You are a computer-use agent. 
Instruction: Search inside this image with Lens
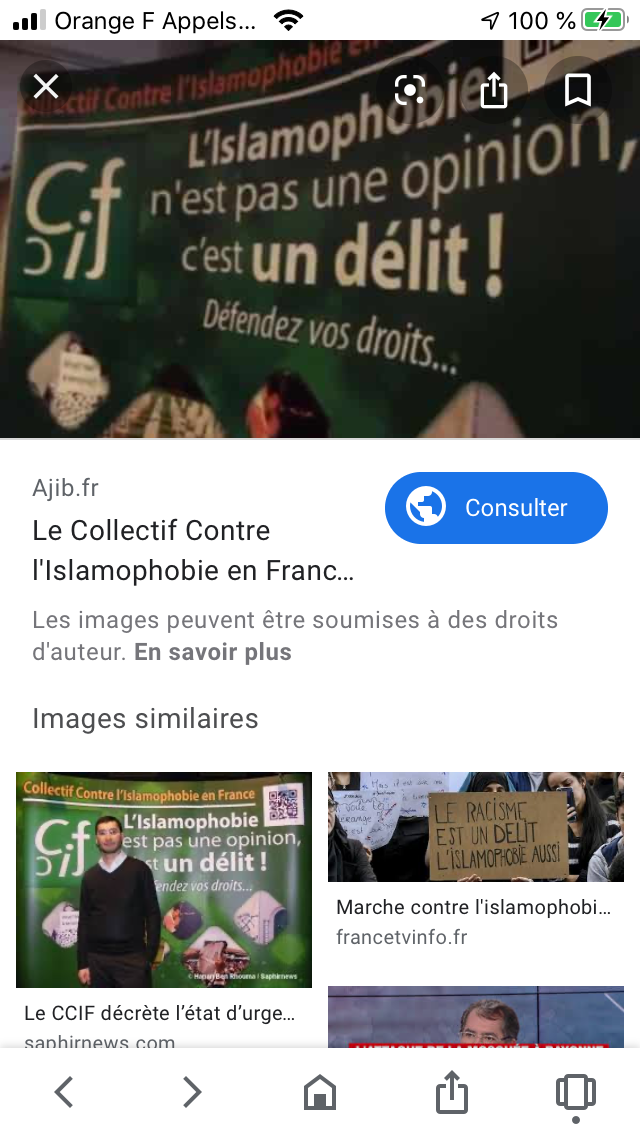point(410,91)
